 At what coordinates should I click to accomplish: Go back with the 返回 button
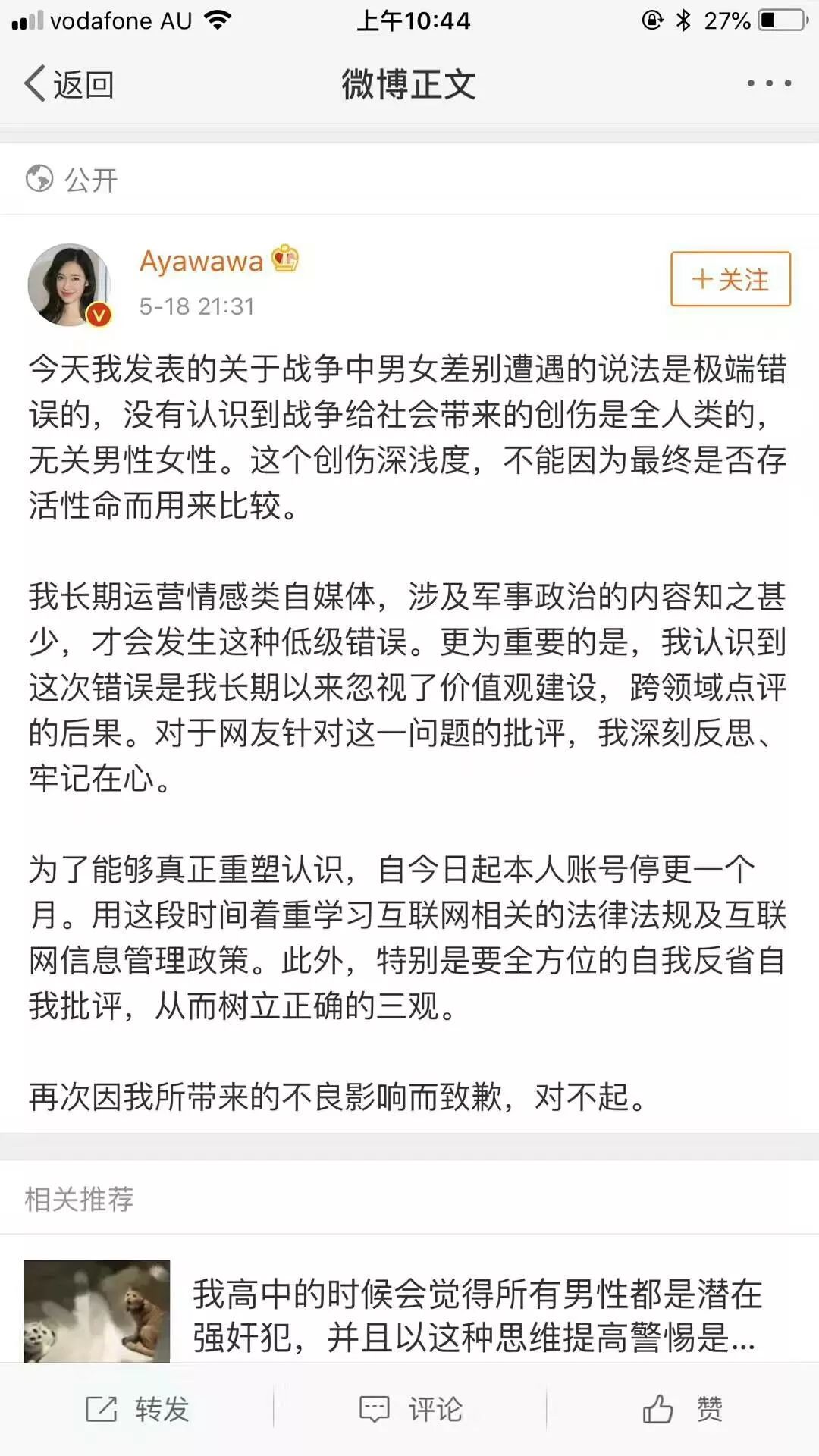pyautogui.click(x=70, y=83)
